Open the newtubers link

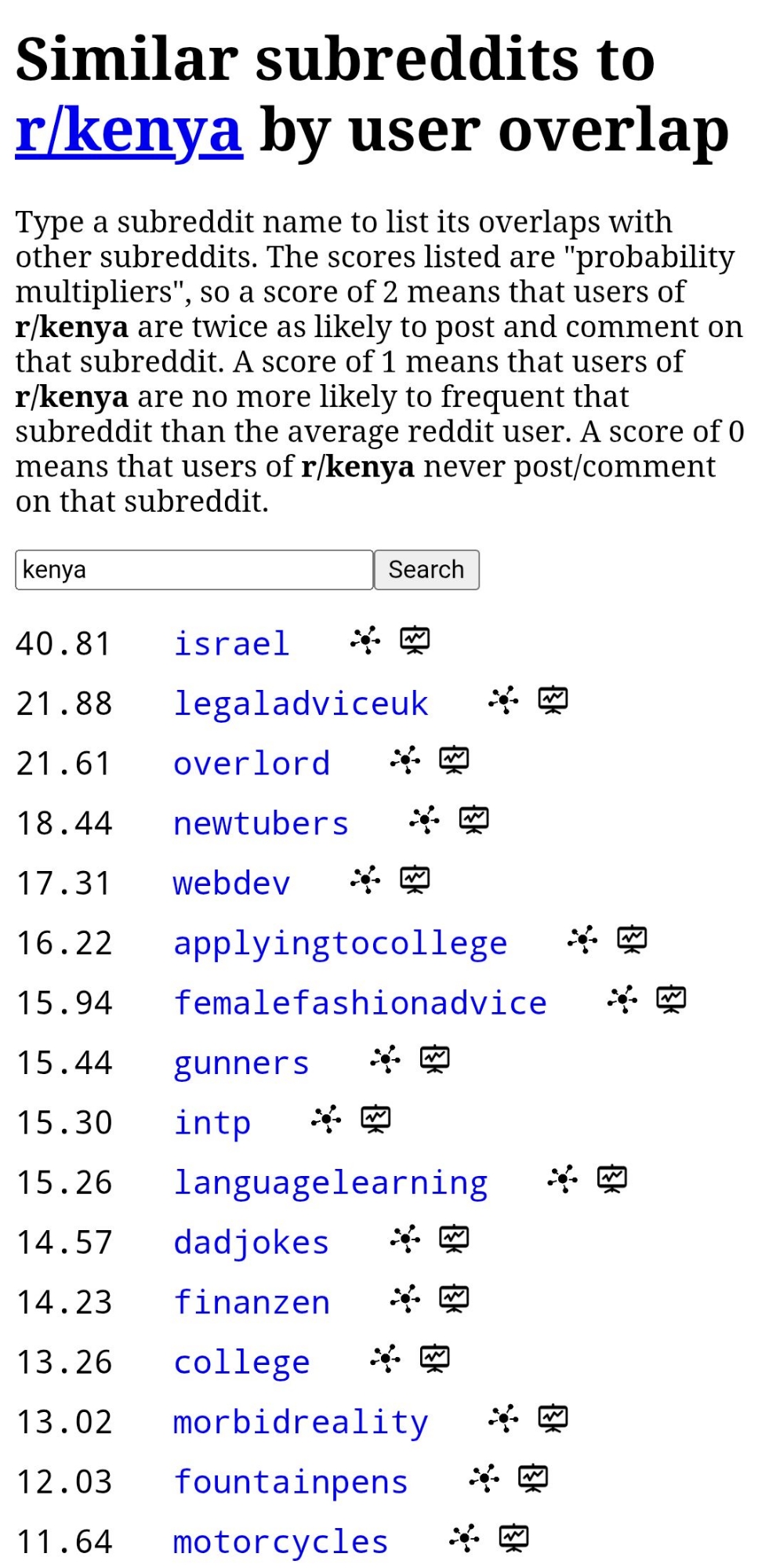260,823
